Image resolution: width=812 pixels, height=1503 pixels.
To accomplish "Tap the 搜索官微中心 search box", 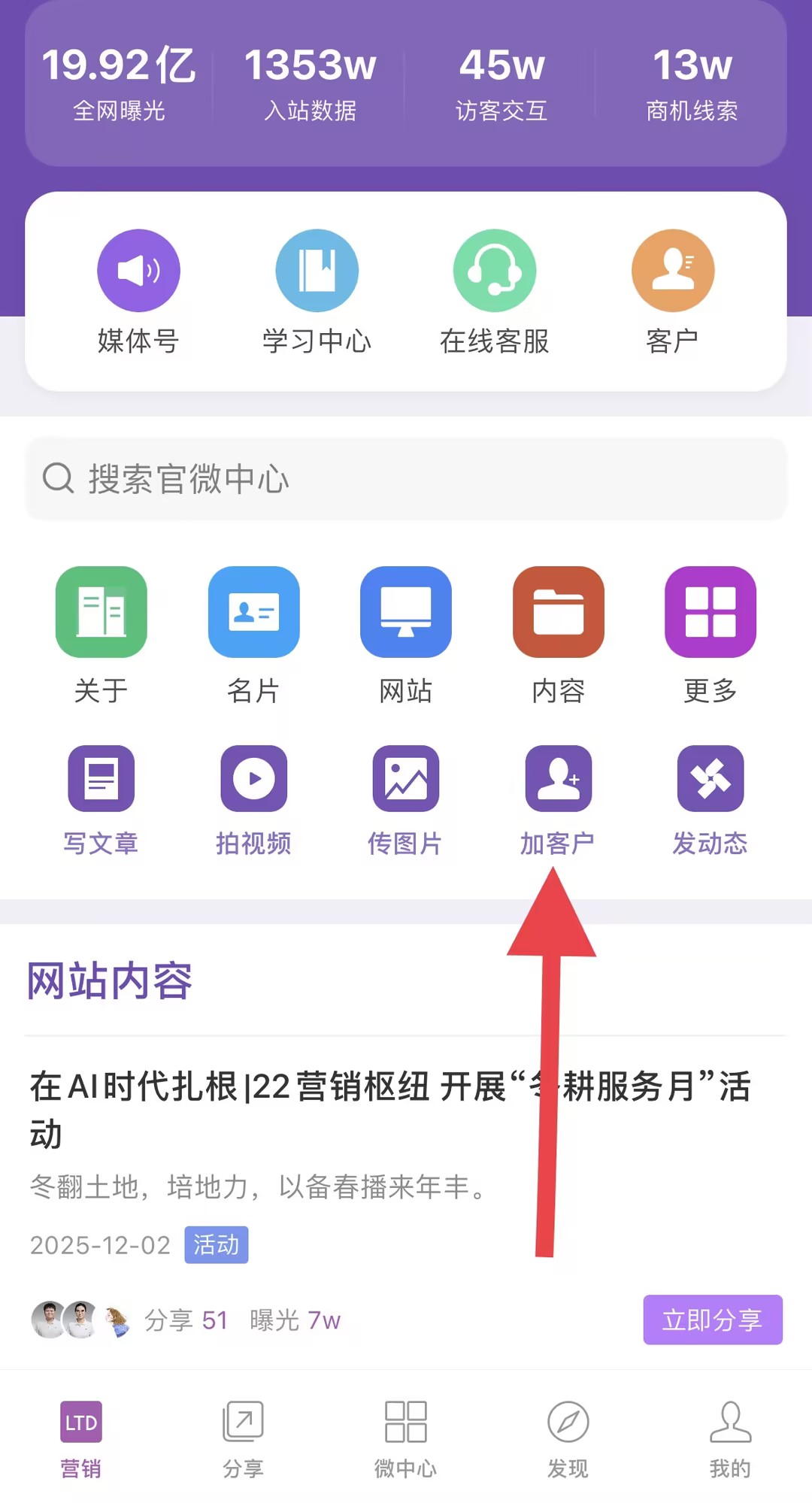I will pos(406,479).
